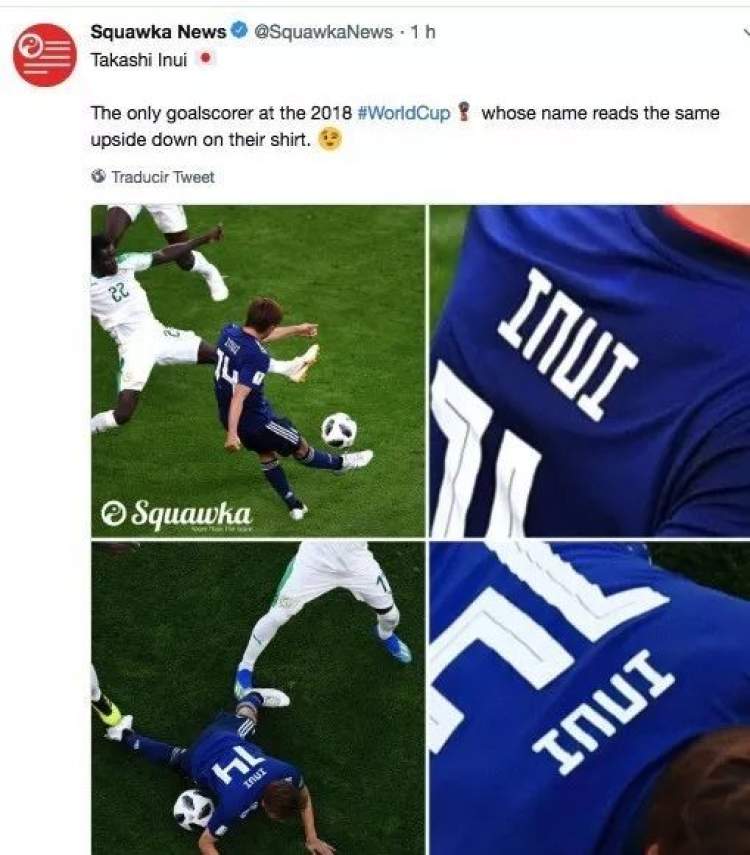Open the Squawka News account name
Image resolution: width=750 pixels, height=855 pixels.
click(x=158, y=32)
